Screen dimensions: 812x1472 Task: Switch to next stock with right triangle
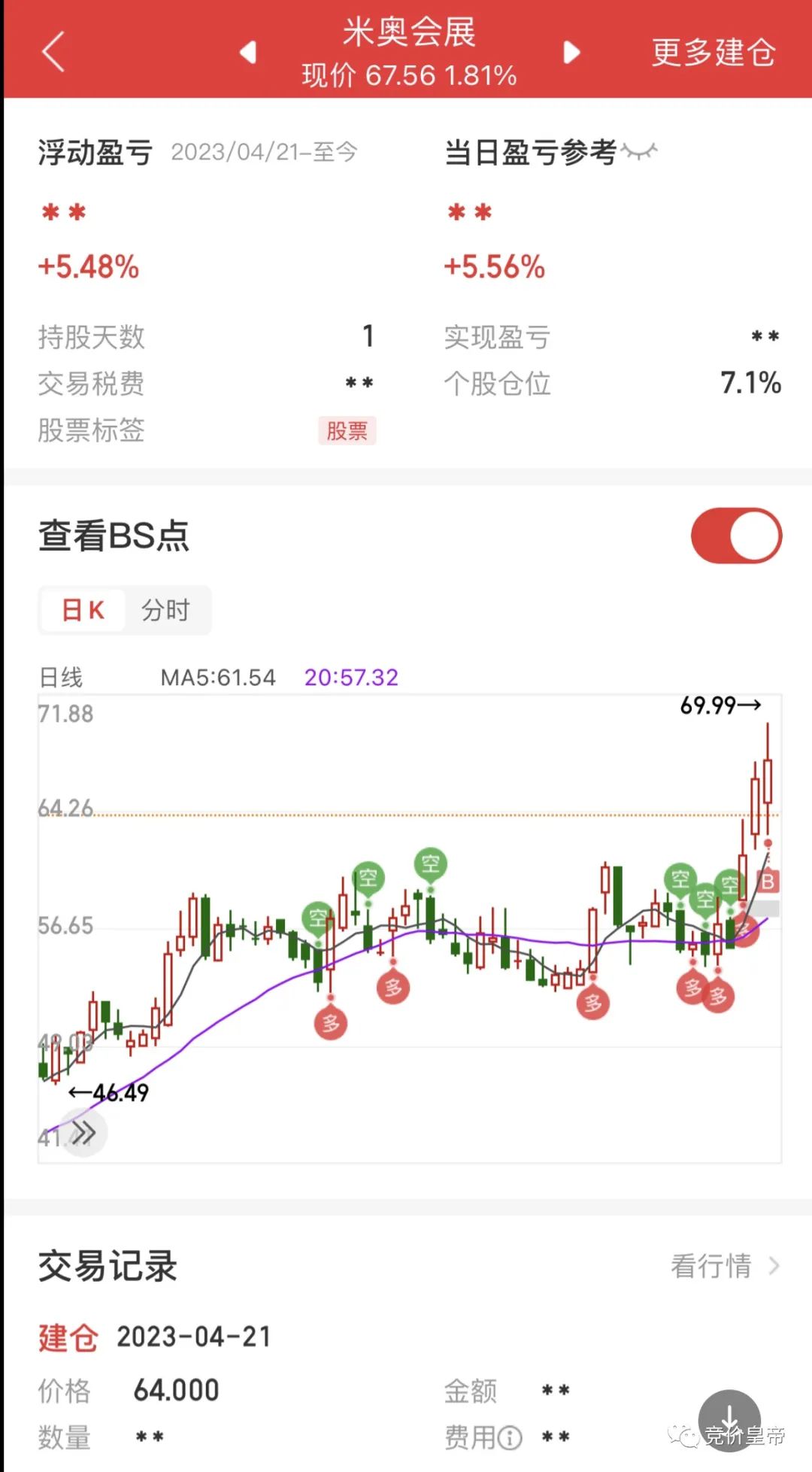[571, 52]
